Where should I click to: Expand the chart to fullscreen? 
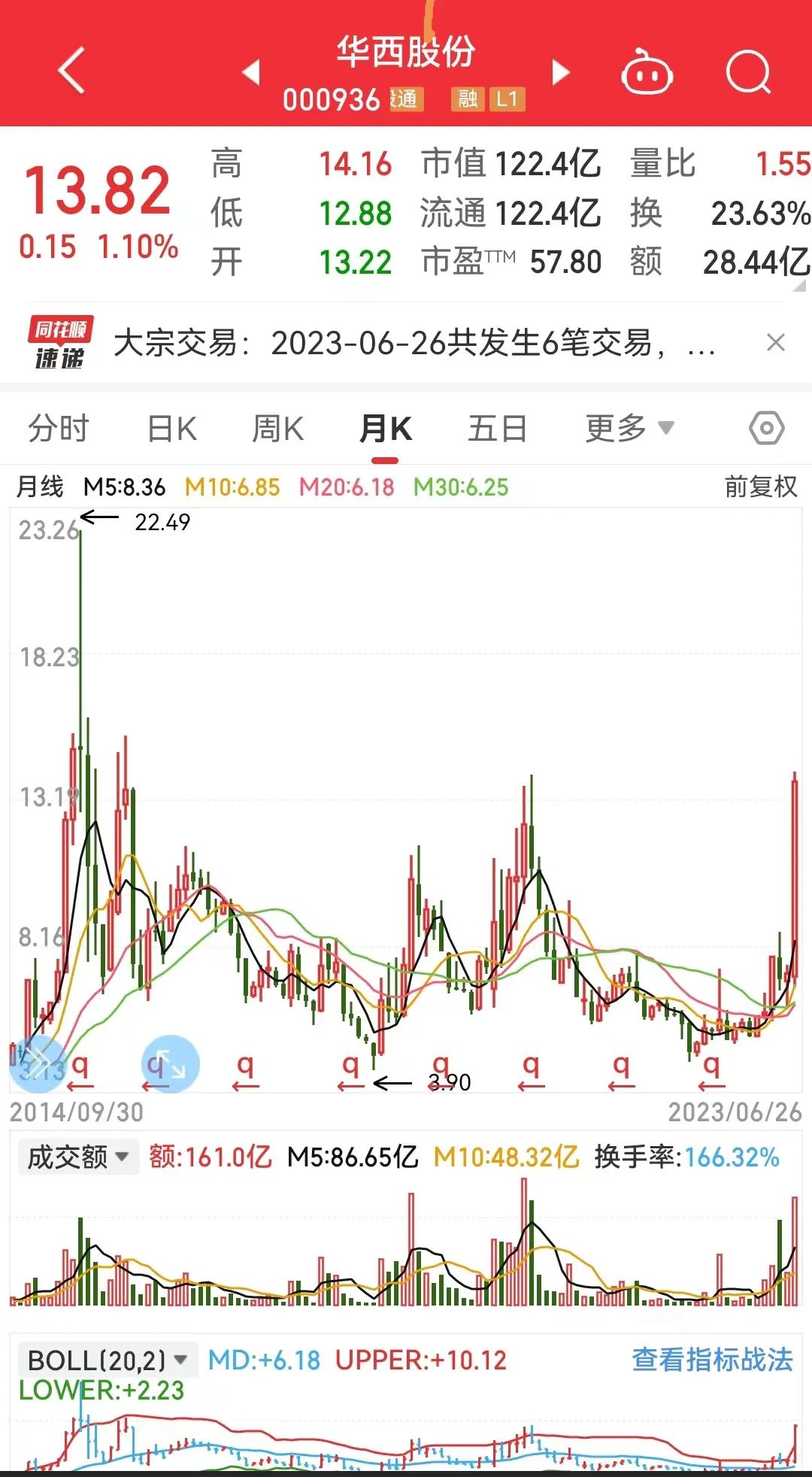point(171,1064)
